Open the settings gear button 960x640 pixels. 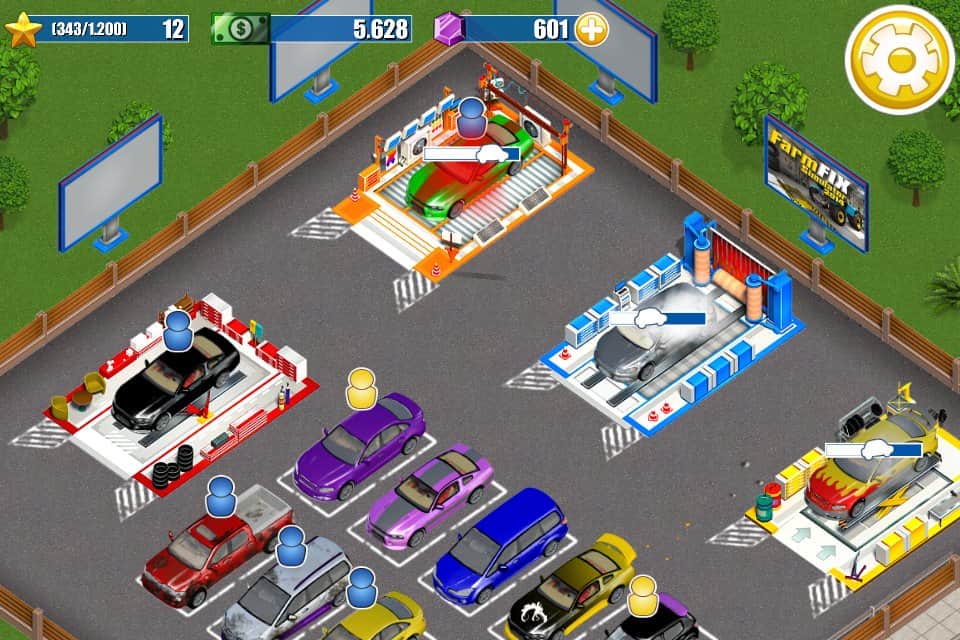[899, 60]
